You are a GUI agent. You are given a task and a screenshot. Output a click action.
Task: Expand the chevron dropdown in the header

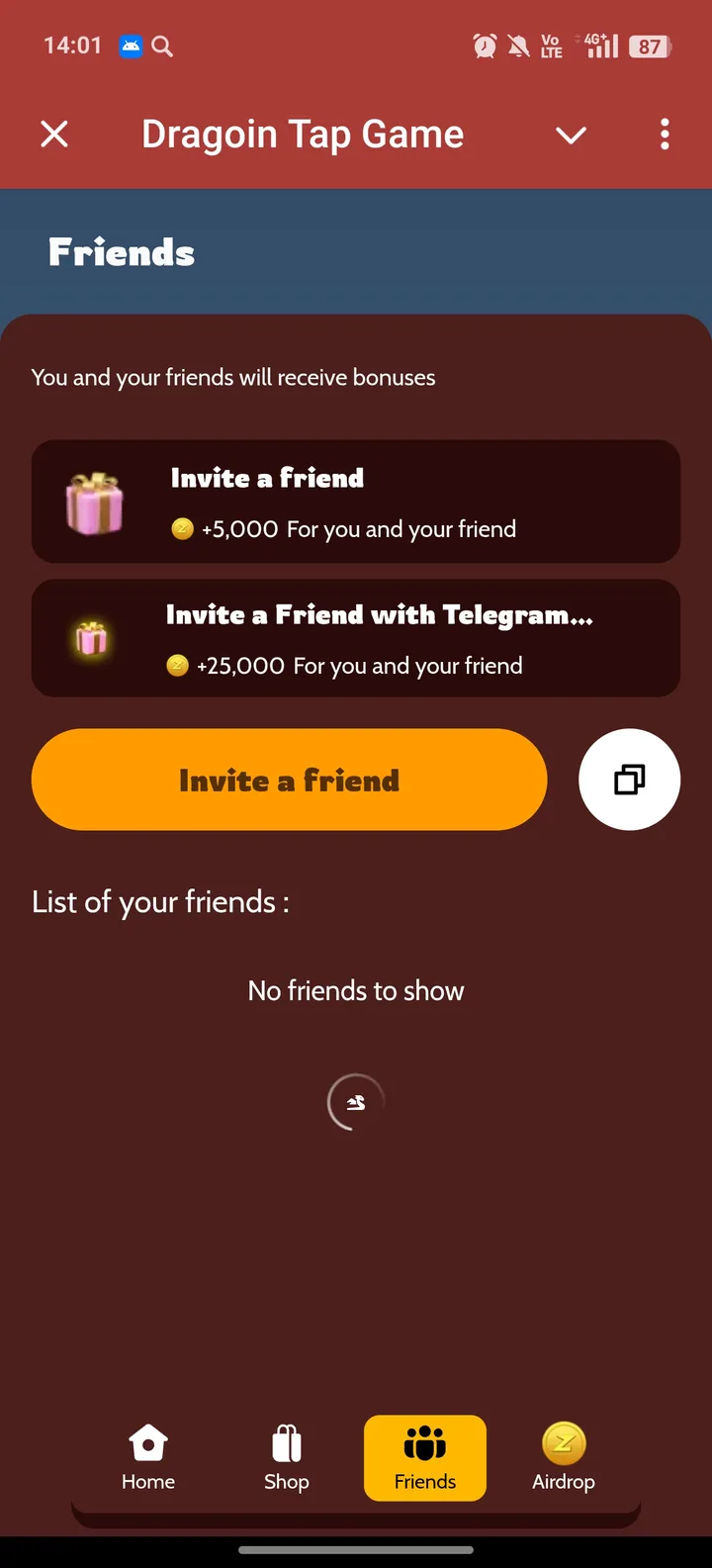pyautogui.click(x=571, y=135)
